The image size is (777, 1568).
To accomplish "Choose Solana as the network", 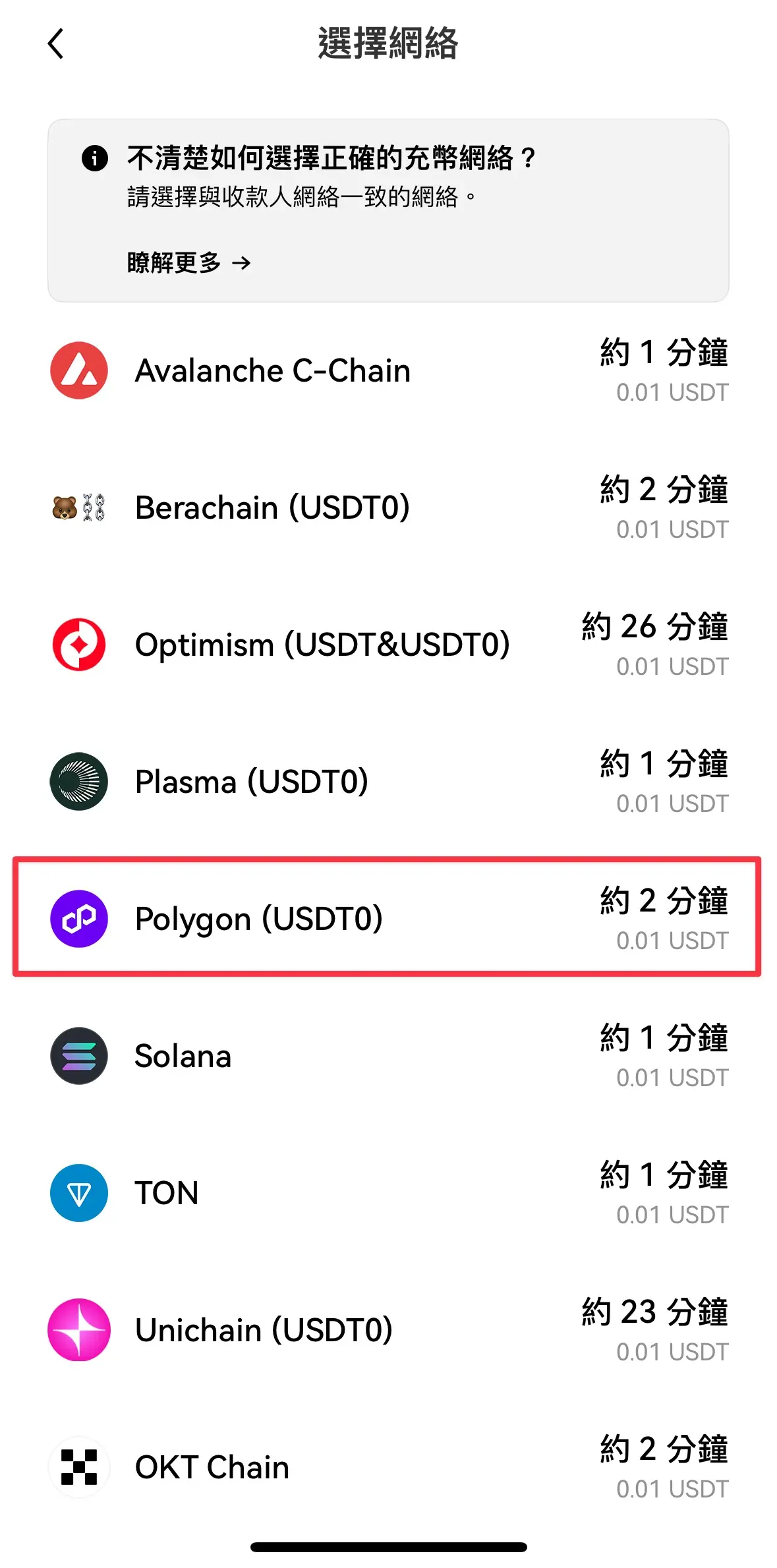I will click(183, 1056).
